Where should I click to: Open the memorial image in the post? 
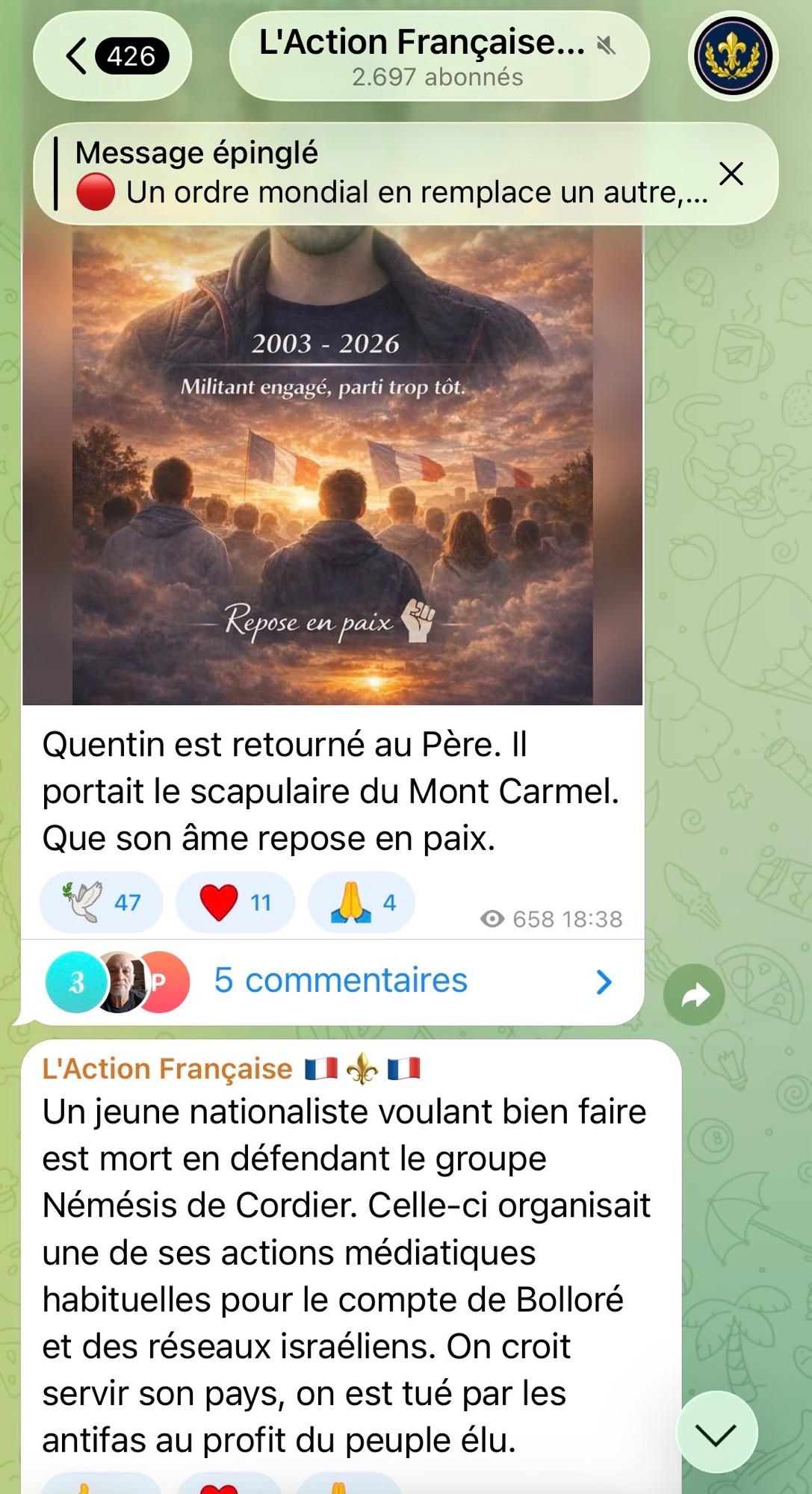[x=332, y=467]
